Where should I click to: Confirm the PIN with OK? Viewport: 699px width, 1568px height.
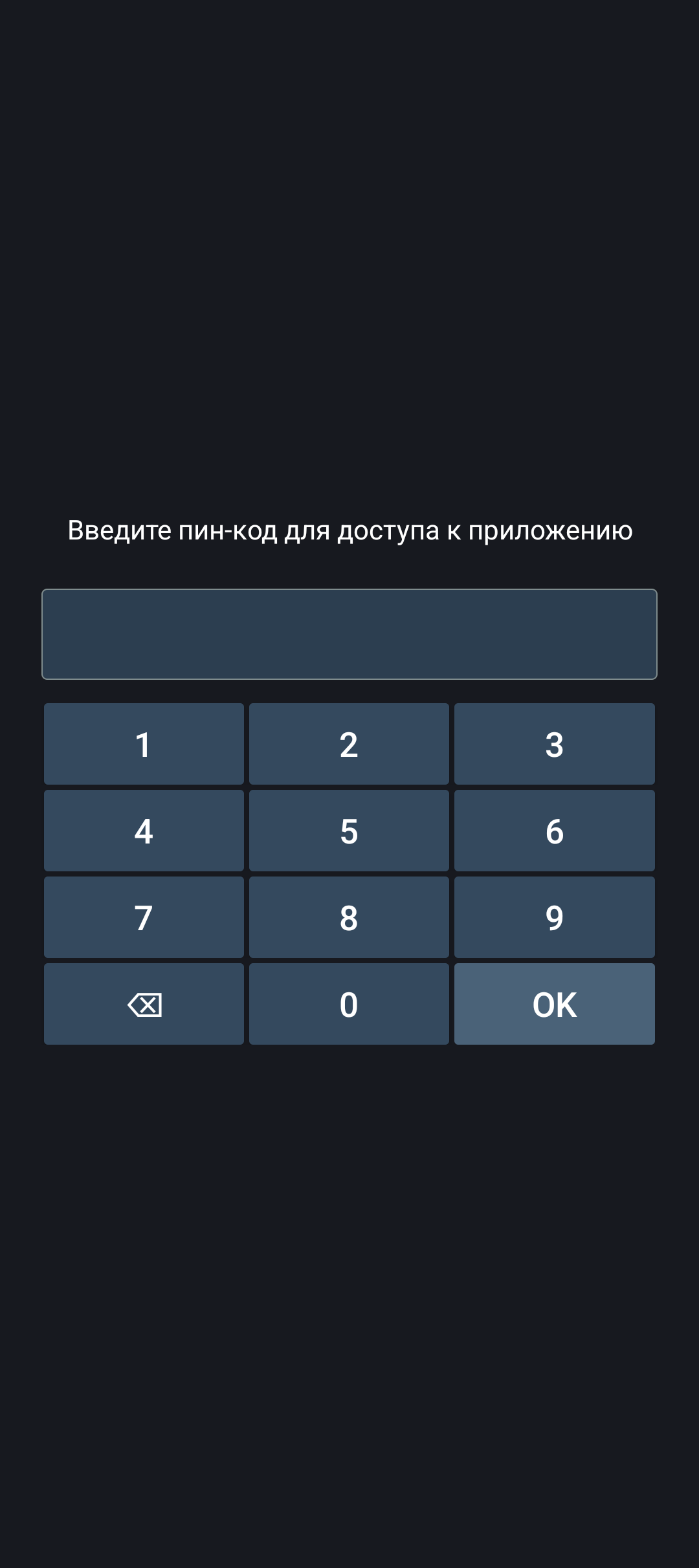click(555, 1004)
